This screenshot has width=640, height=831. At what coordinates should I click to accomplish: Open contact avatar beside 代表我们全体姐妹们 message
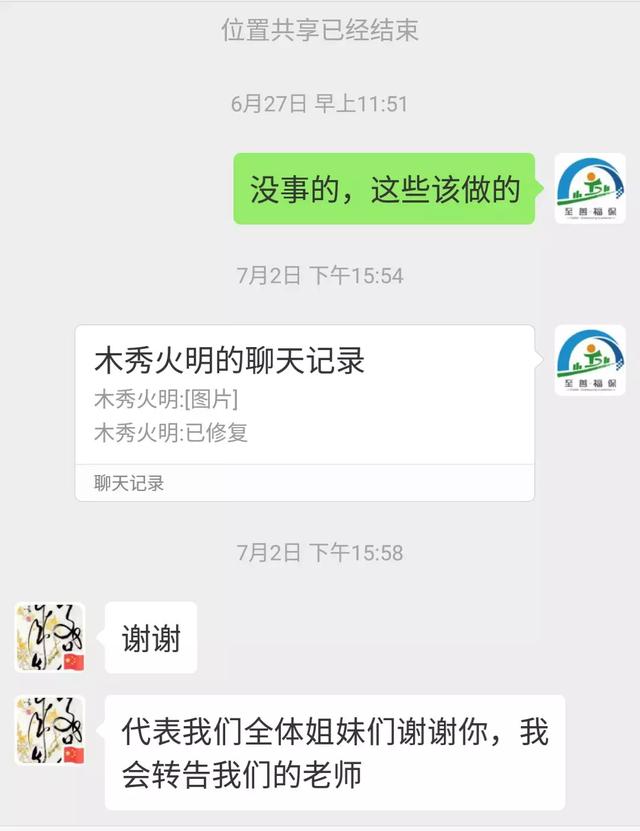50,730
